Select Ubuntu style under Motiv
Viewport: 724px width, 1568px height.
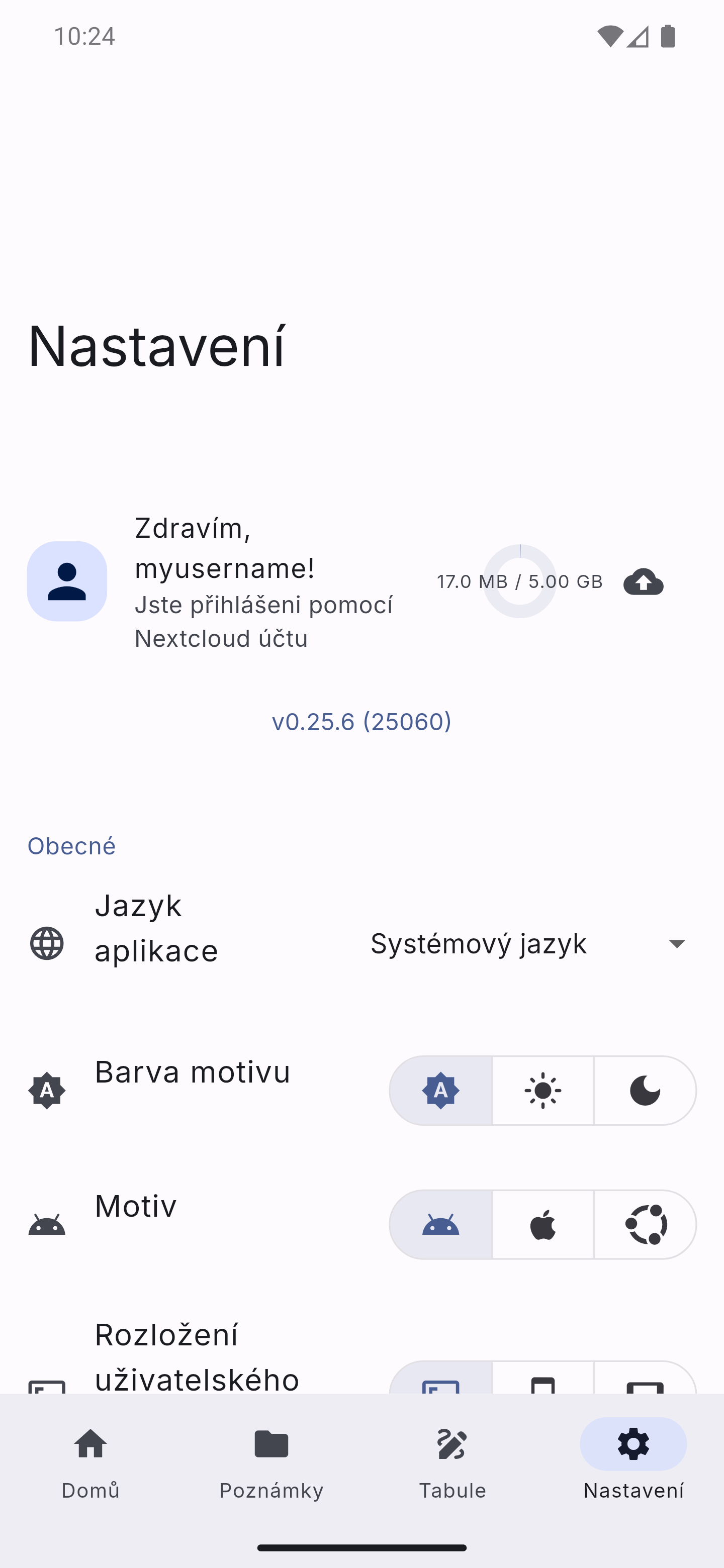click(645, 1224)
